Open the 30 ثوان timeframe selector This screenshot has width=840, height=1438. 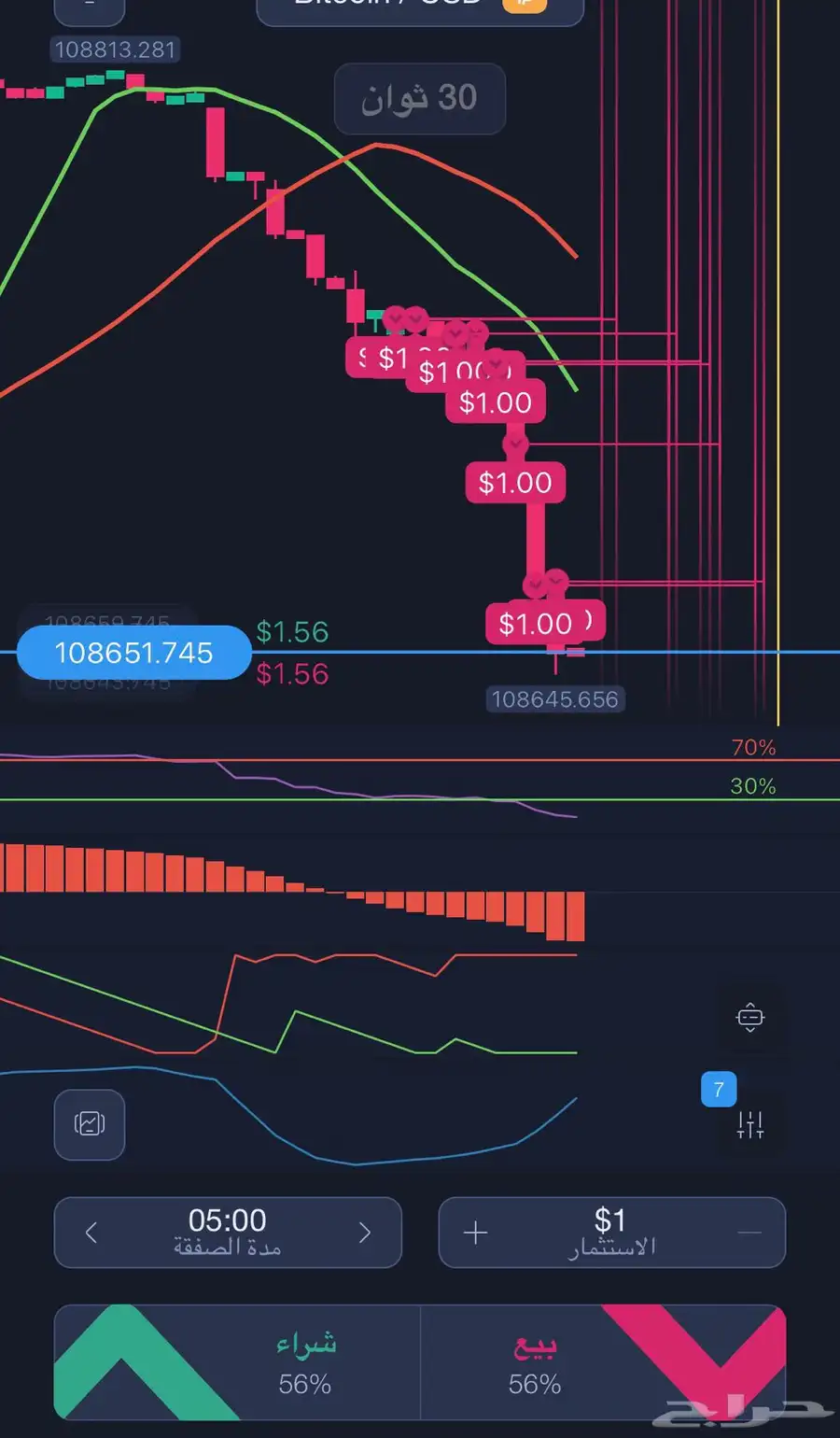coord(419,98)
